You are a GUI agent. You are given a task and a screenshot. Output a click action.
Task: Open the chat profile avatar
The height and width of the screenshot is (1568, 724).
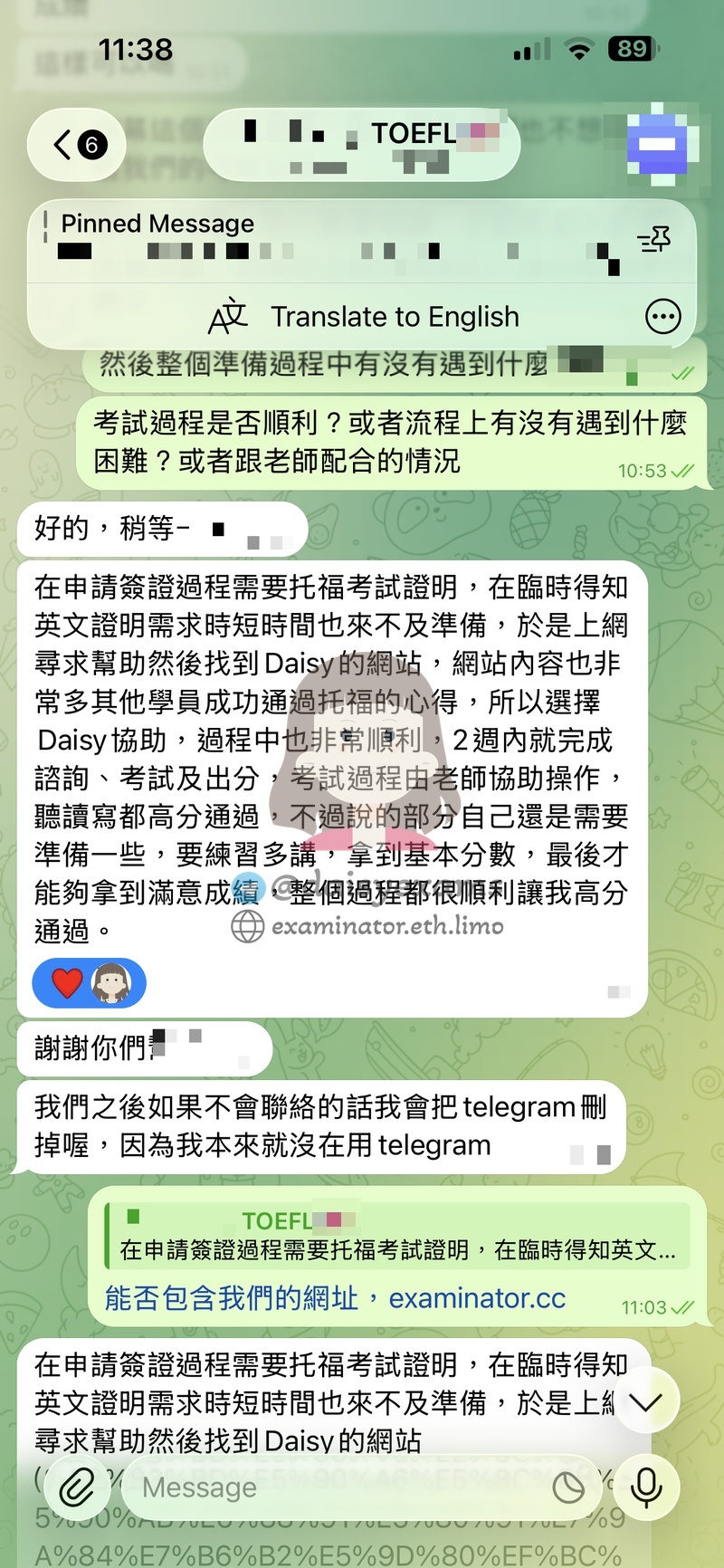point(662,145)
